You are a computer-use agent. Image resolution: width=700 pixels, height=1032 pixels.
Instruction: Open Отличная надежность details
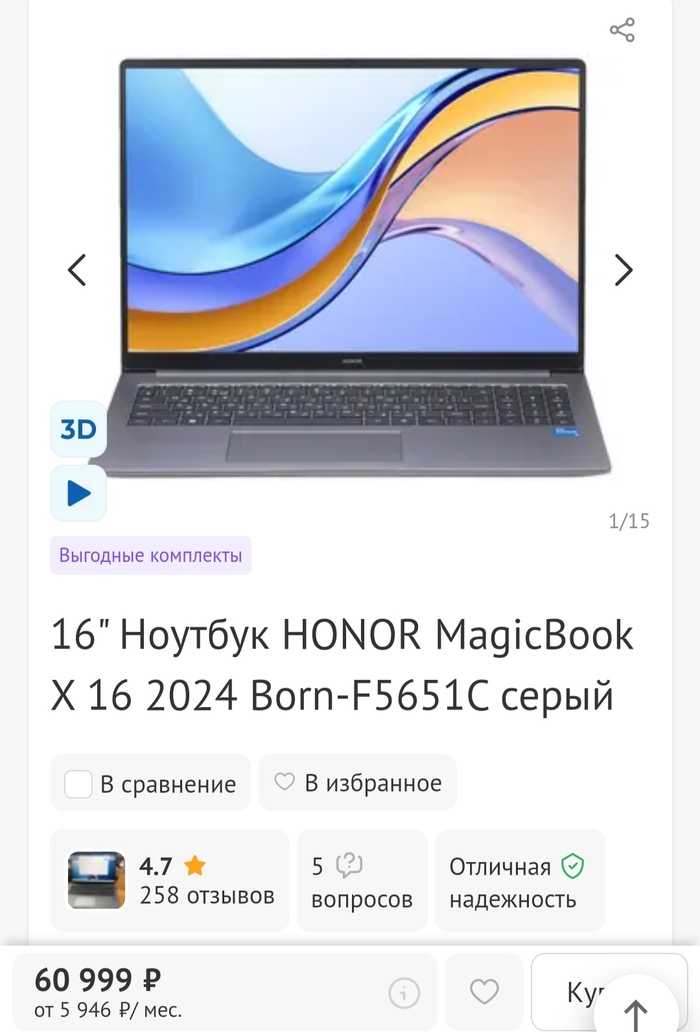pos(516,881)
